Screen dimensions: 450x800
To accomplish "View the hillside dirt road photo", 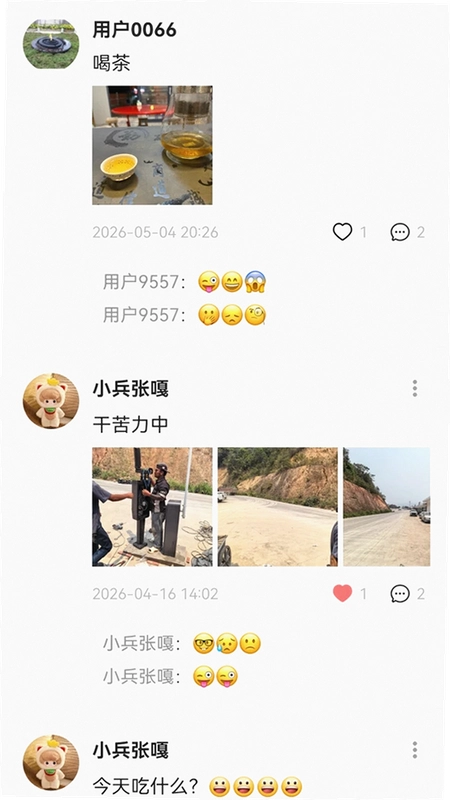I will [278, 507].
